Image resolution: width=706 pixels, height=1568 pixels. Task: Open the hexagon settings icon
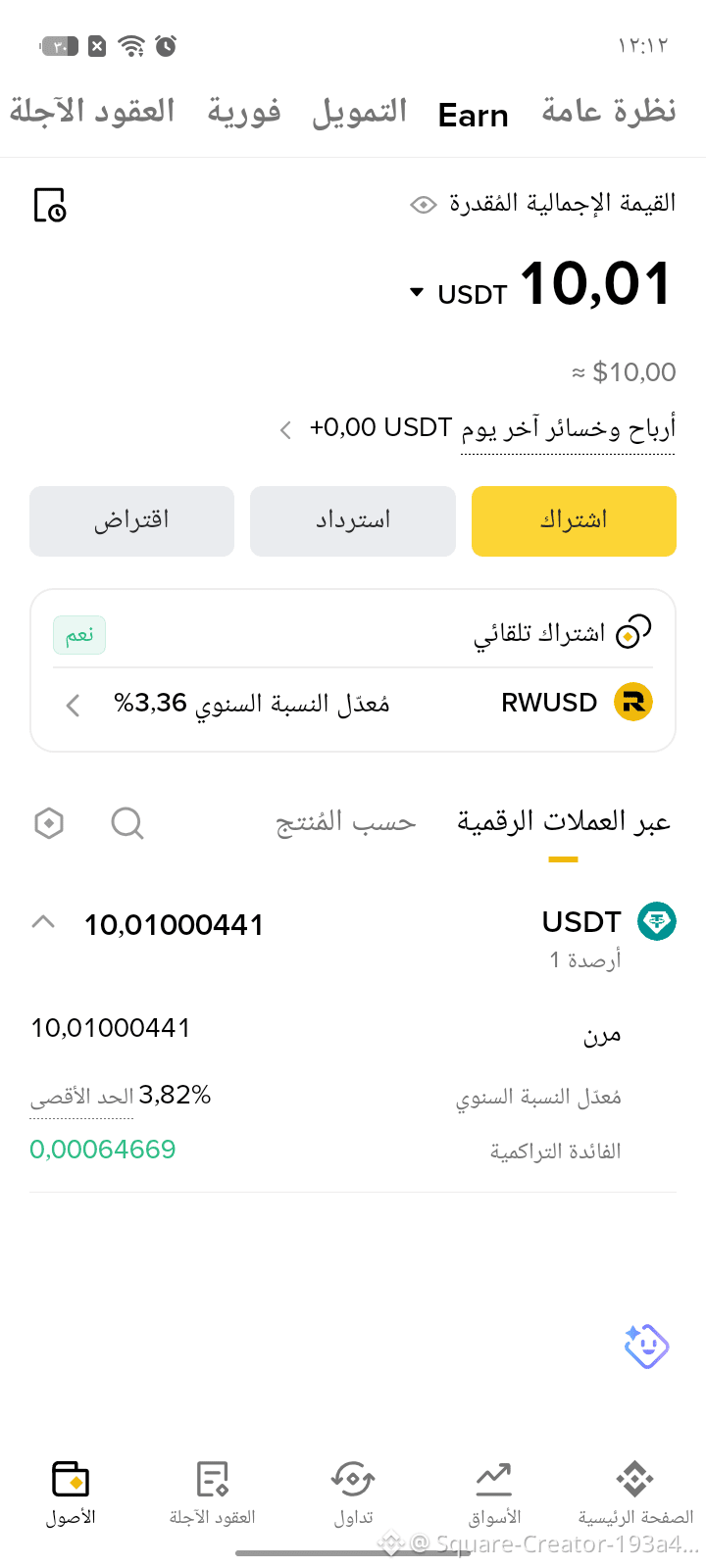click(49, 823)
